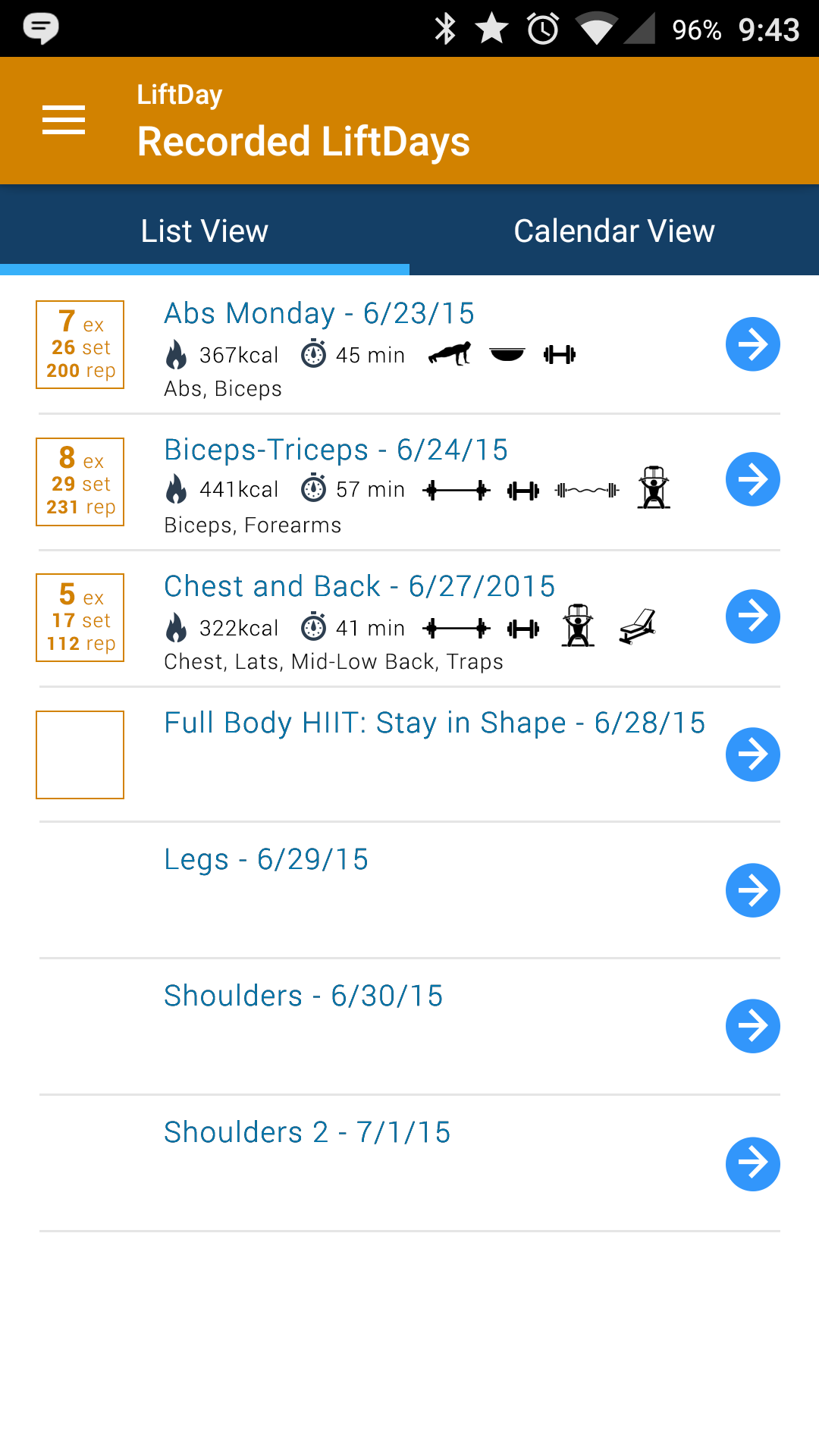The image size is (819, 1456).
Task: Go to Shoulders 2 - 7/1/15 details
Action: pyautogui.click(x=307, y=1132)
